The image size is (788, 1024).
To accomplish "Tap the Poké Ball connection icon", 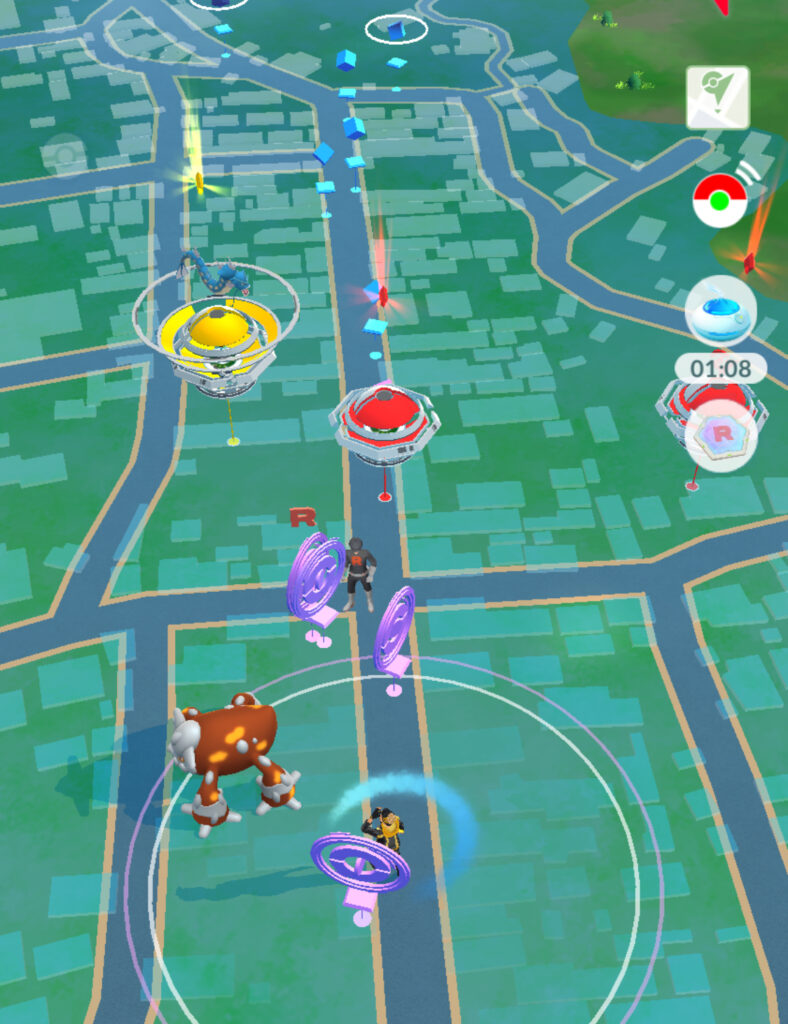I will tap(721, 200).
